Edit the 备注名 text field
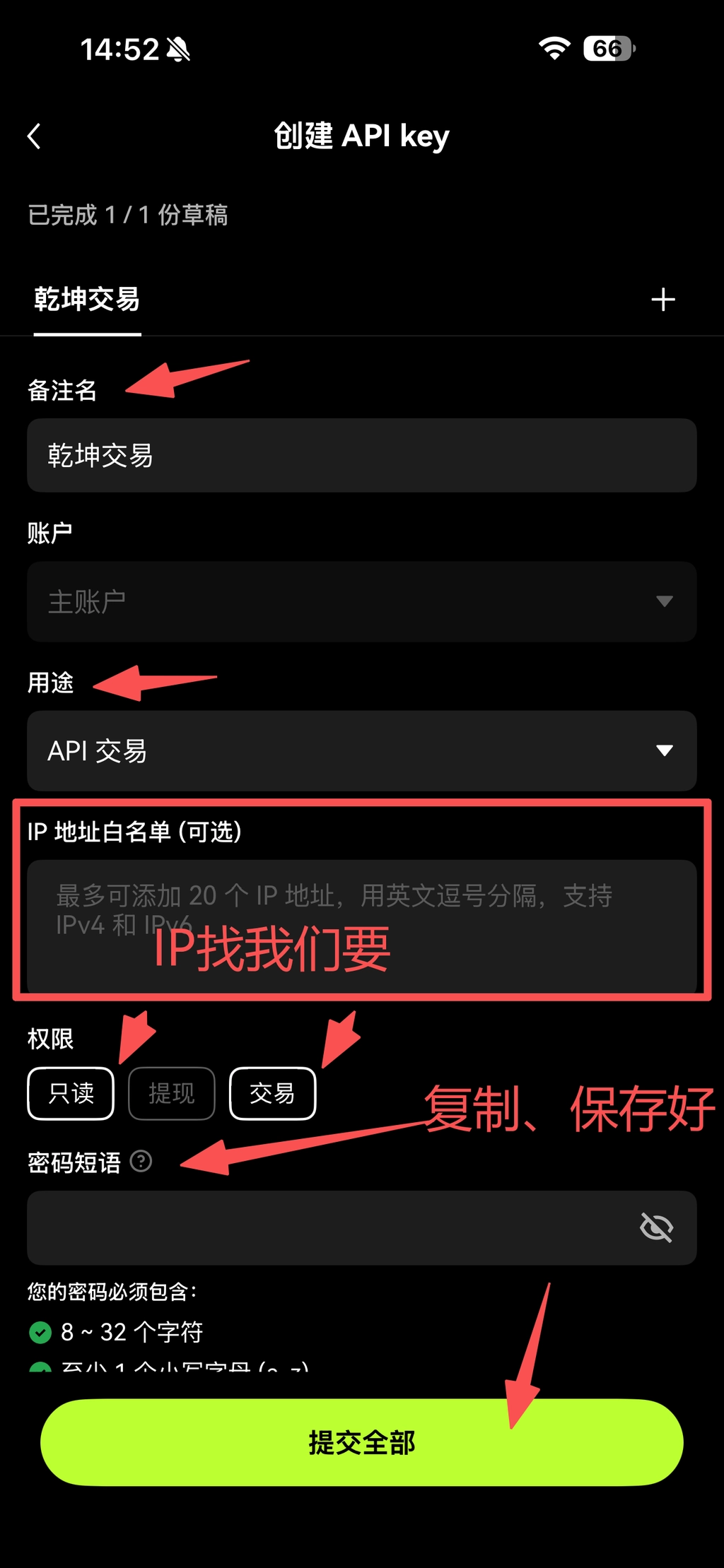The image size is (724, 1568). click(361, 456)
